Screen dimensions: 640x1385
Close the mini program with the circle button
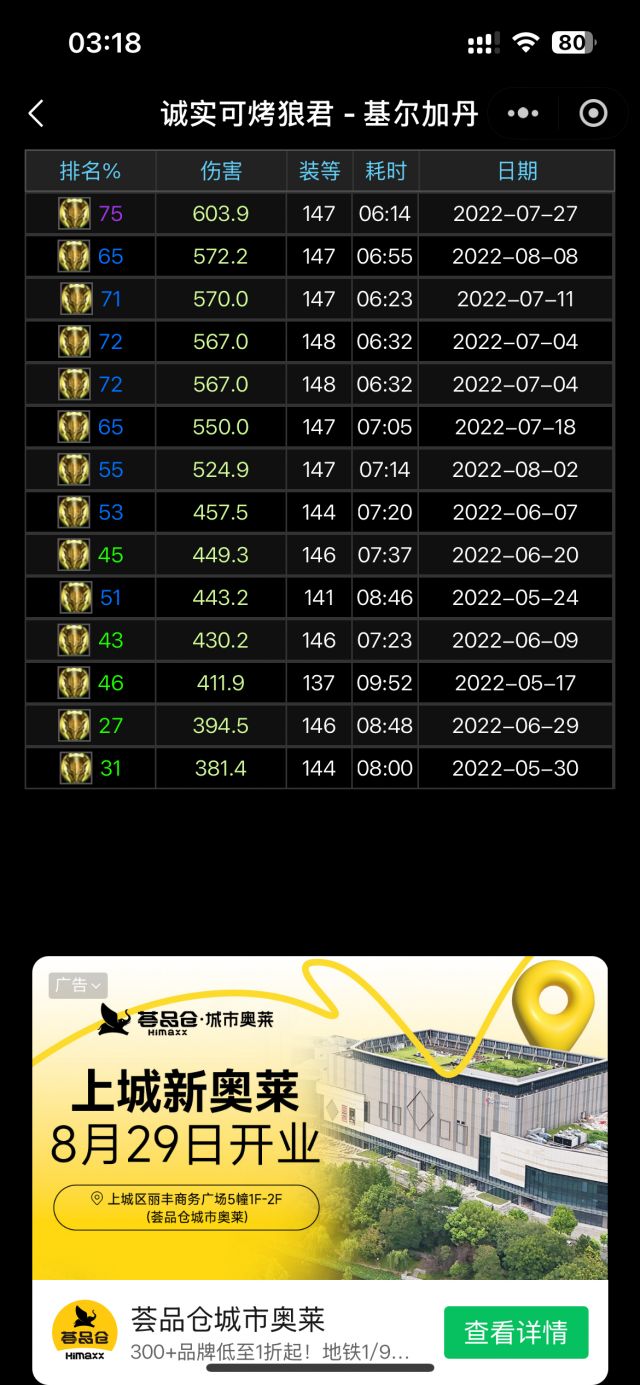(x=593, y=114)
